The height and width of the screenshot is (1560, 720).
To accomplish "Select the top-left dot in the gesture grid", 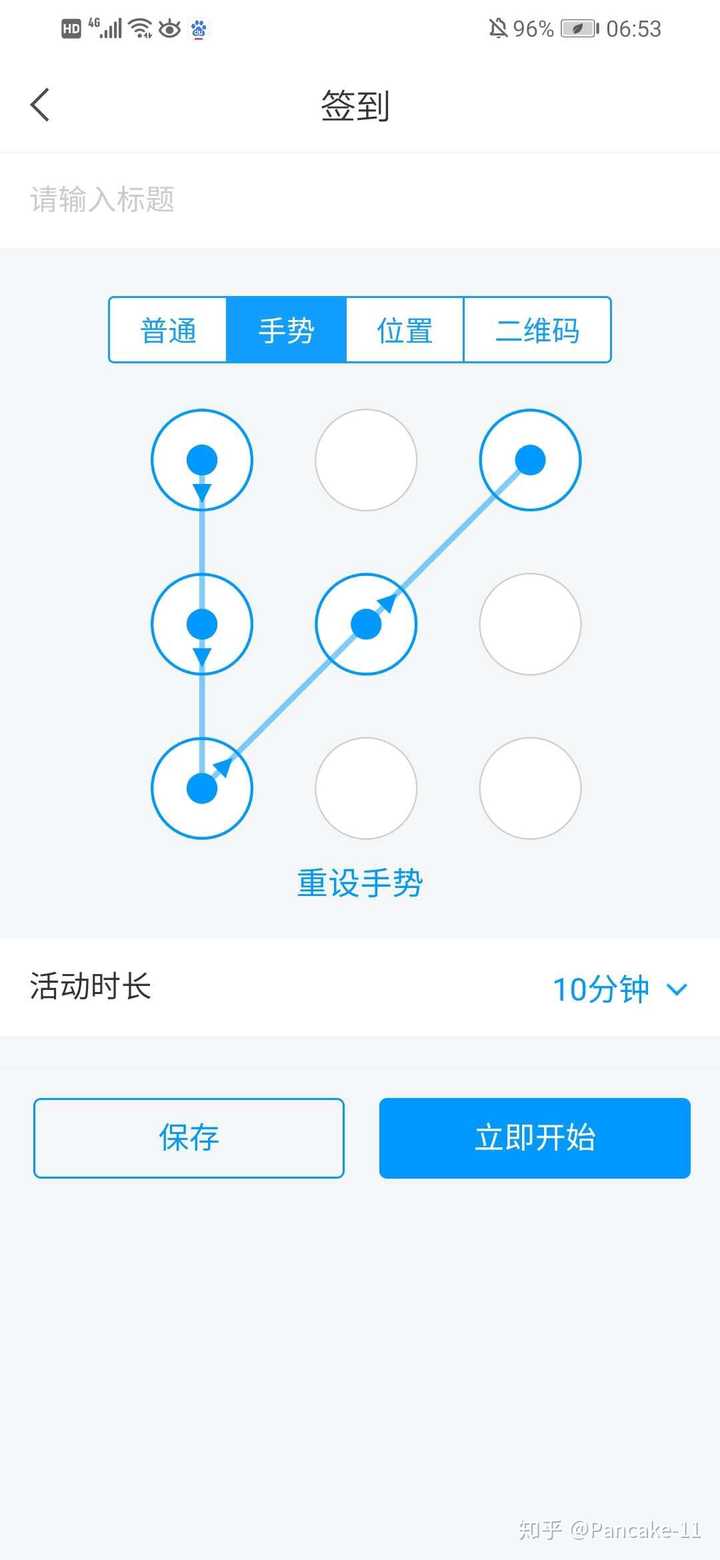I will pos(201,460).
